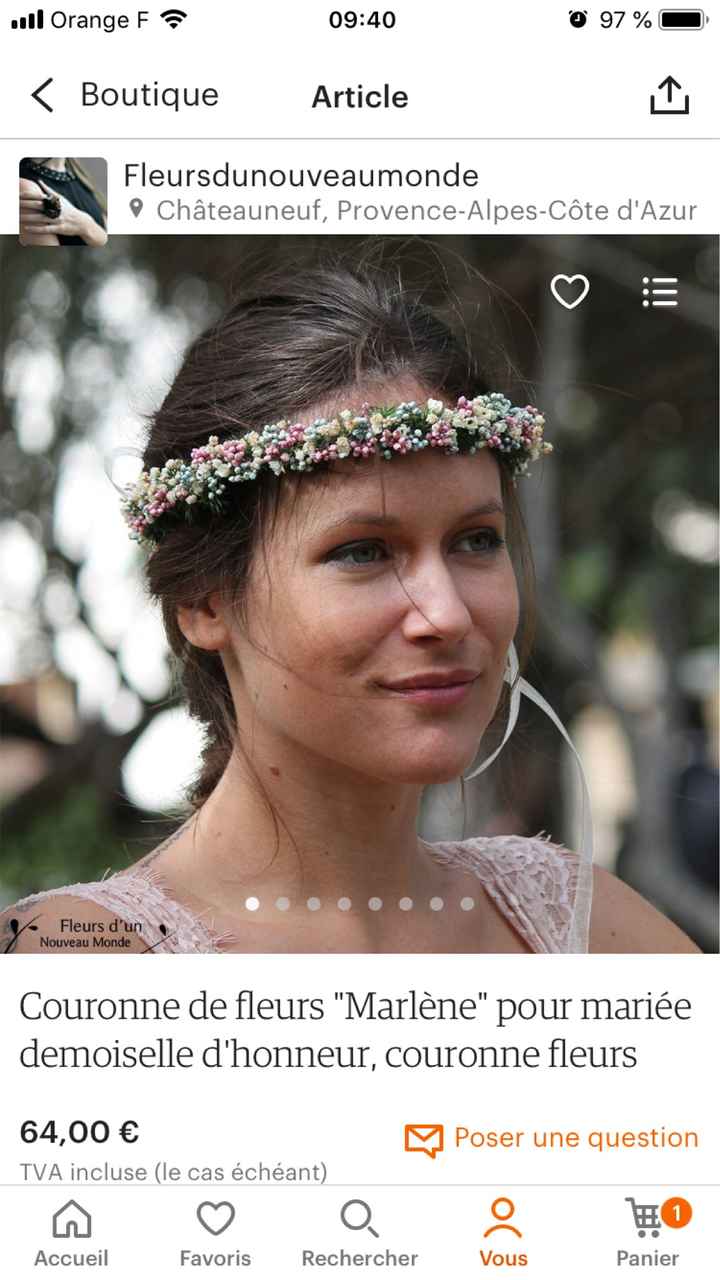The height and width of the screenshot is (1280, 720).
Task: Tap 'Poser une question' to contact seller
Action: click(x=576, y=1137)
